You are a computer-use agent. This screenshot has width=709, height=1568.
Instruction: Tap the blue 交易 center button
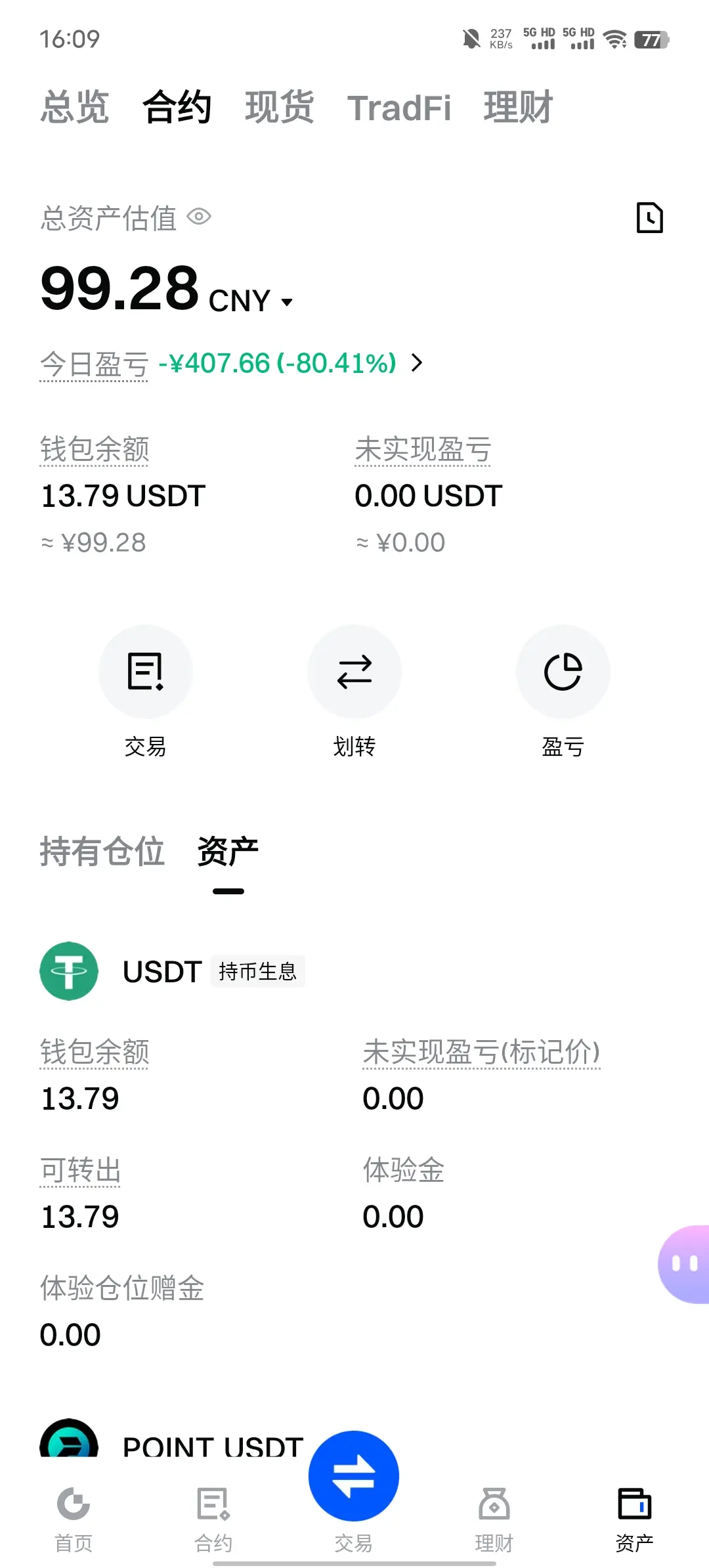(354, 1476)
